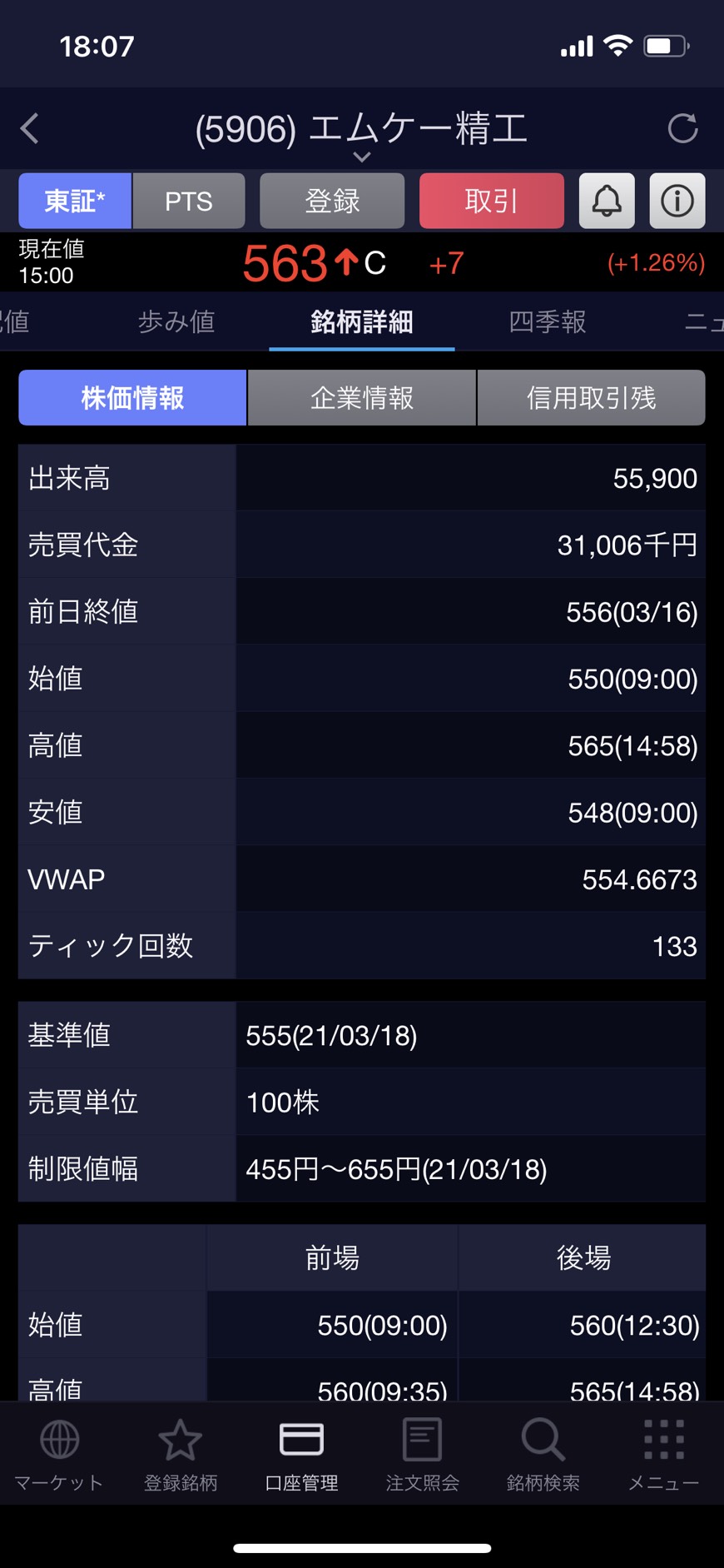Viewport: 724px width, 1568px height.
Task: Open 注文照会 in the bottom bar
Action: [x=422, y=1455]
